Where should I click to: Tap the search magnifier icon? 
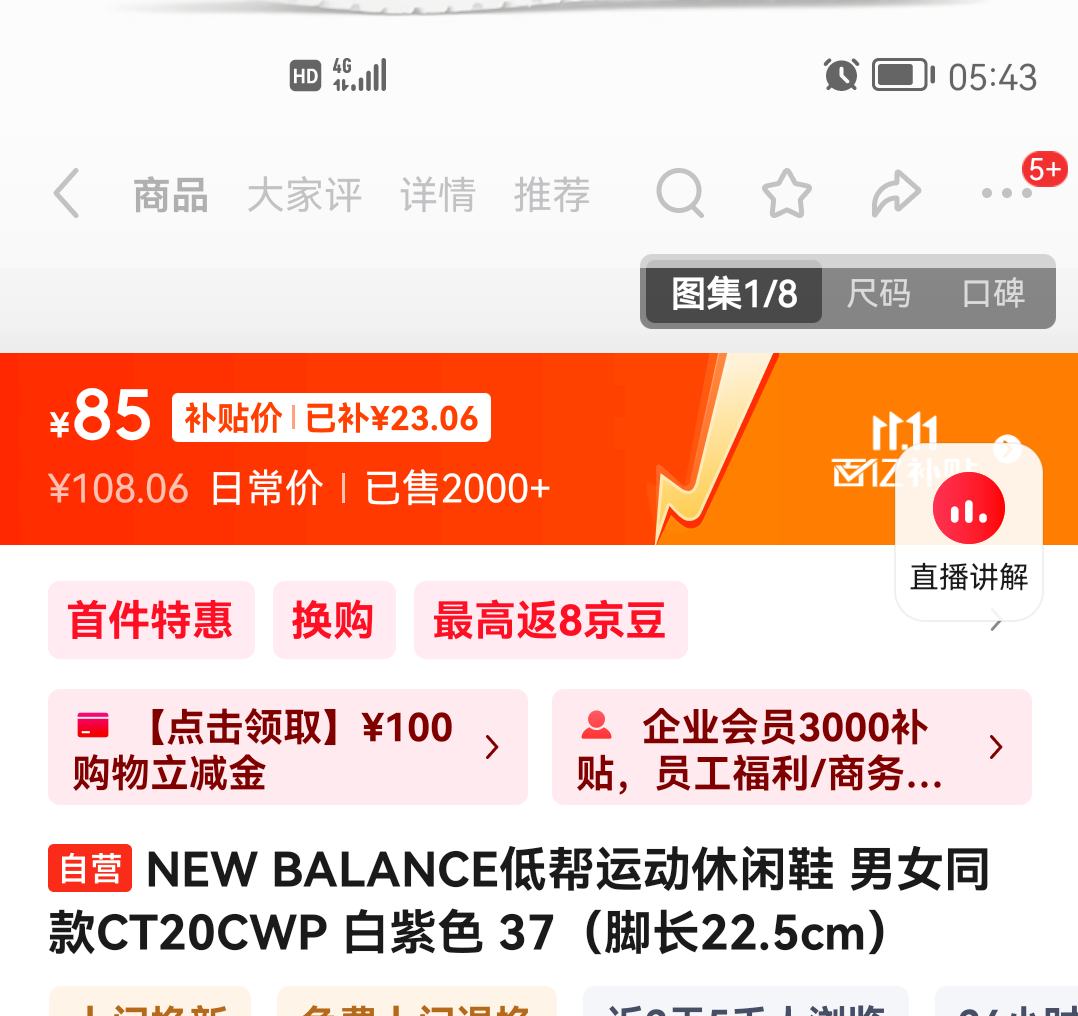[680, 193]
